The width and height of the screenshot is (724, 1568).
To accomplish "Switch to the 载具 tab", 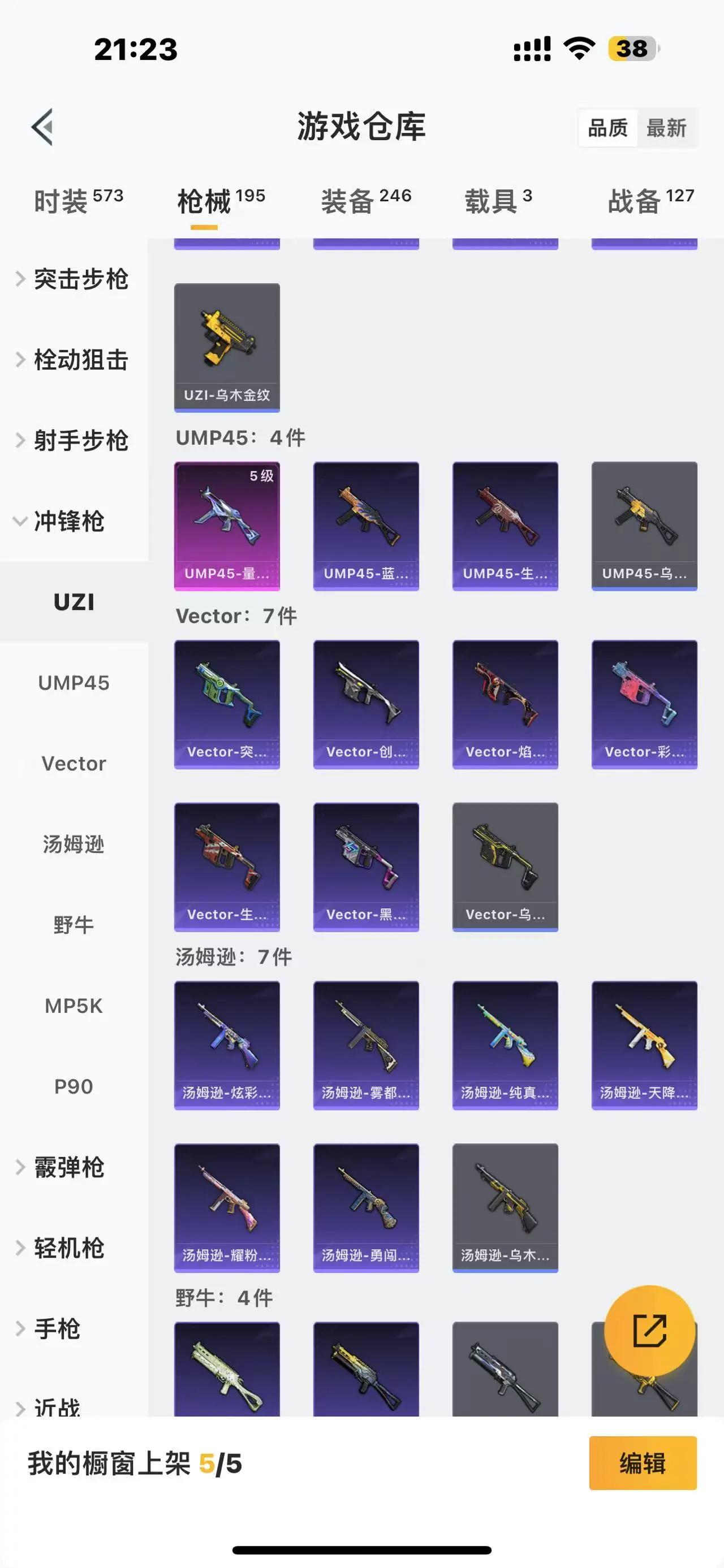I will tap(498, 201).
